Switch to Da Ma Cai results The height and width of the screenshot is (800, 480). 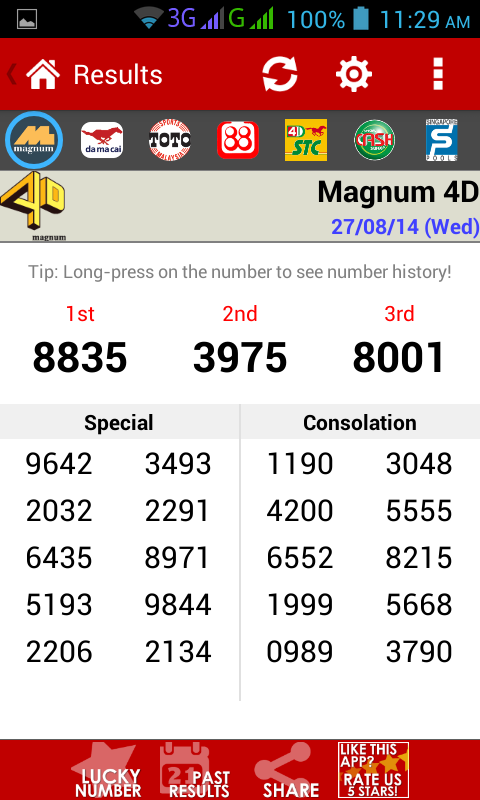click(x=102, y=140)
